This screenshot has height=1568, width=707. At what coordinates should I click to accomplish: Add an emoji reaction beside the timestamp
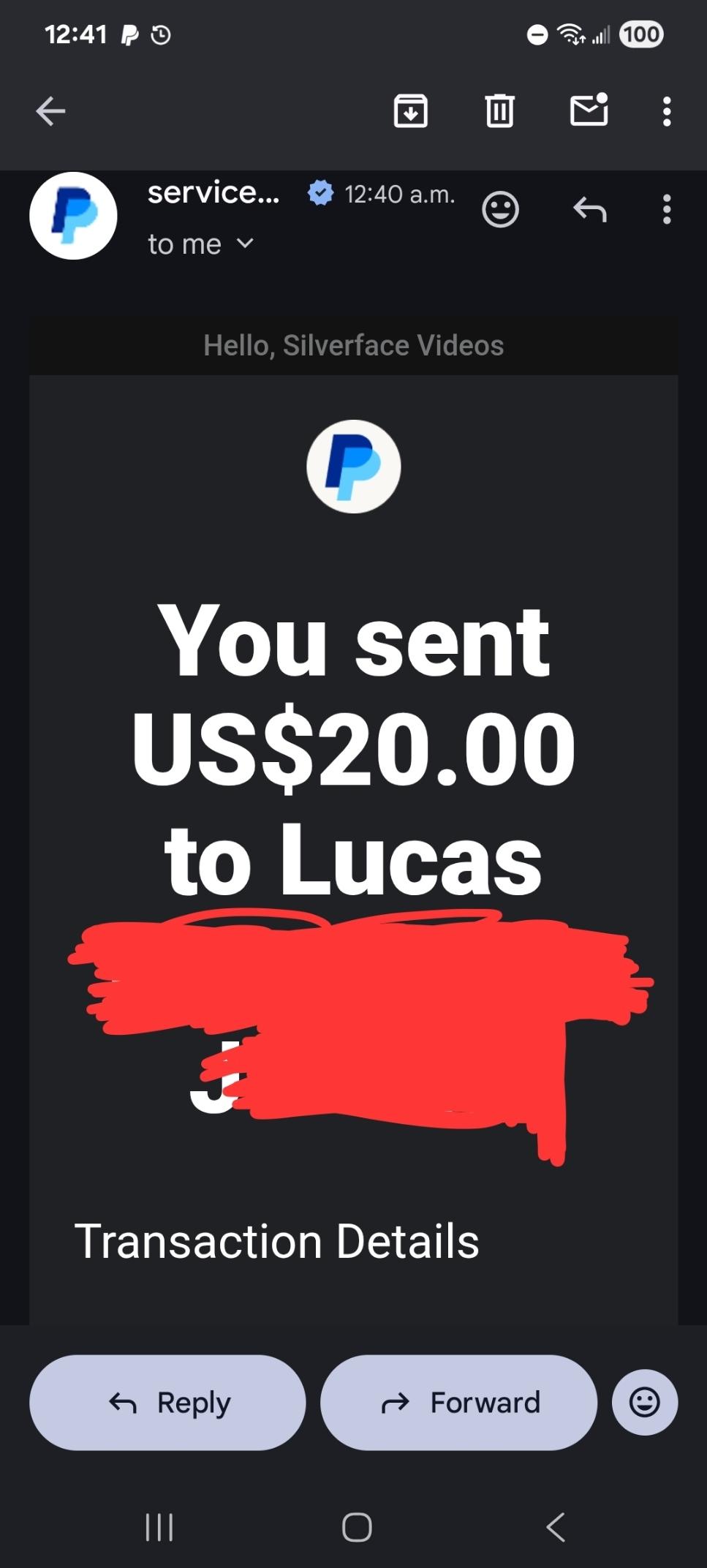click(501, 210)
